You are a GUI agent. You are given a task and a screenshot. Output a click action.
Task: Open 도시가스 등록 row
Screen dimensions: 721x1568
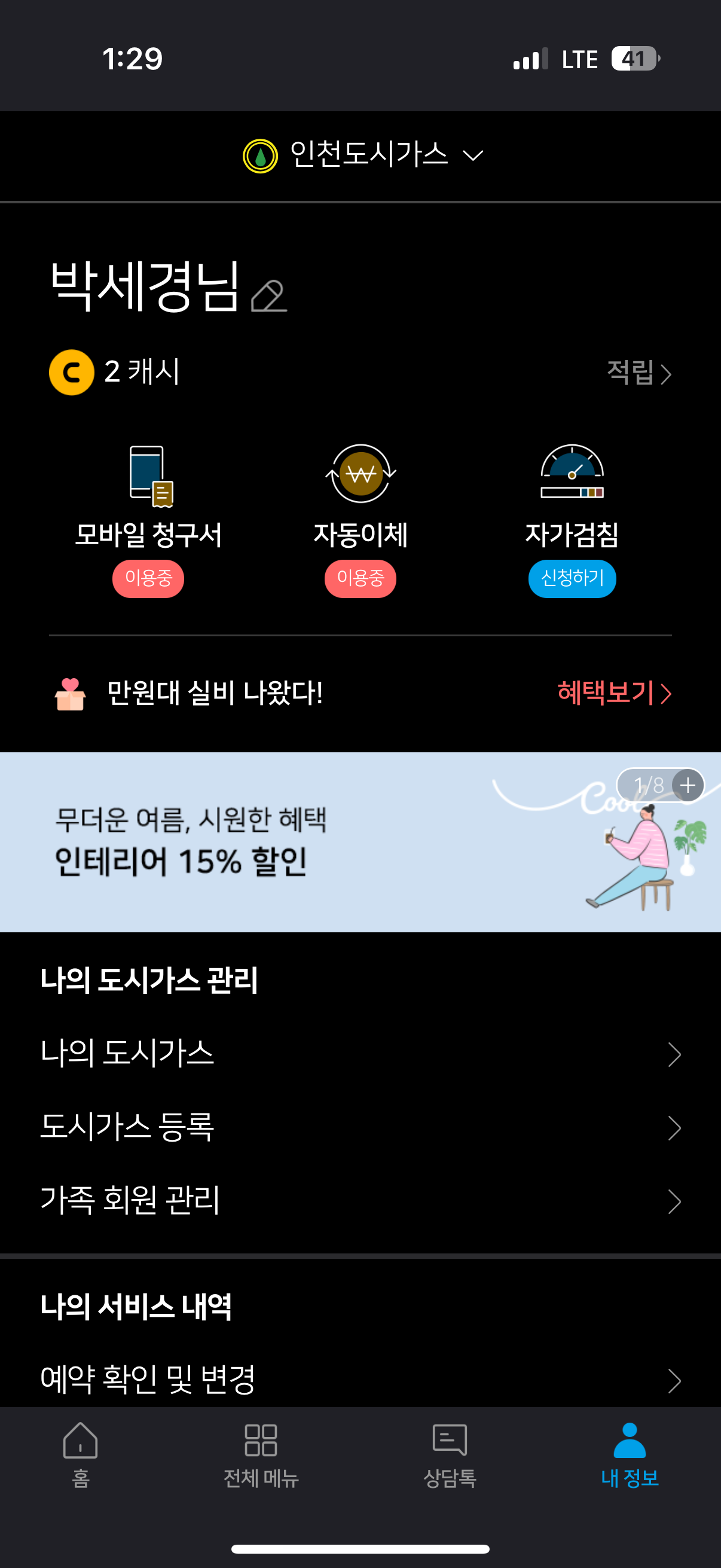click(x=360, y=1127)
